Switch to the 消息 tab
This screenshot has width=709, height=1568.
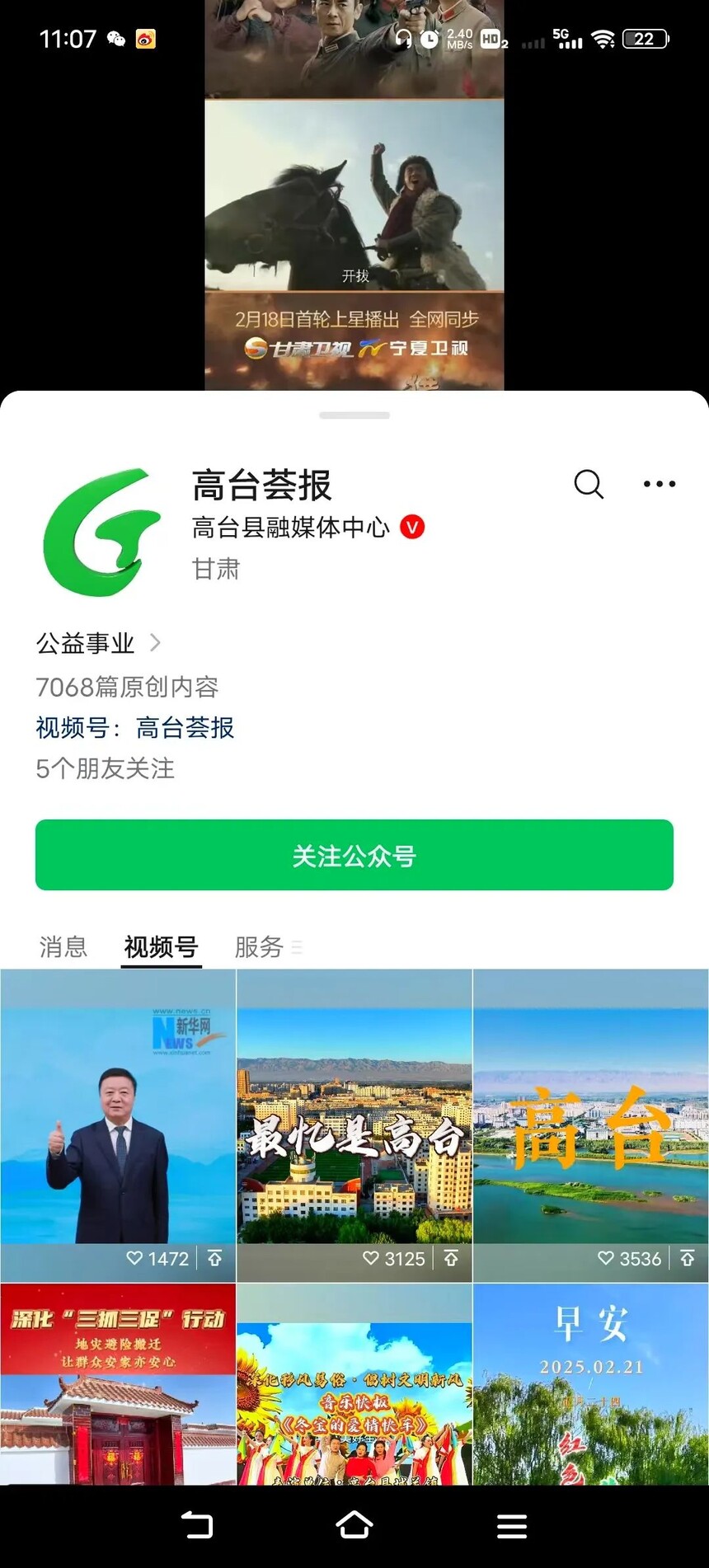tap(63, 946)
